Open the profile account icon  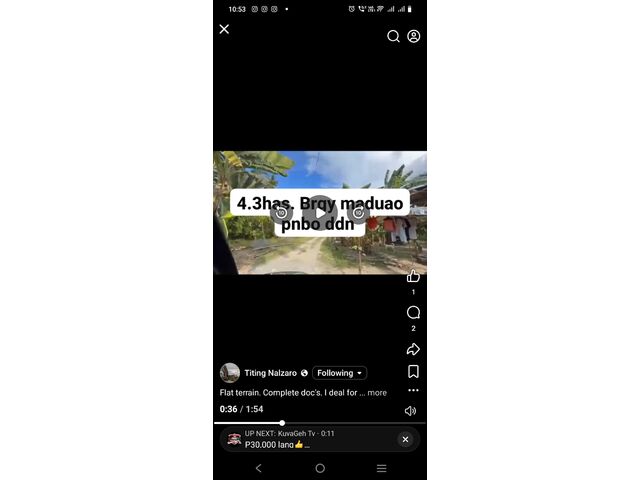pyautogui.click(x=414, y=36)
